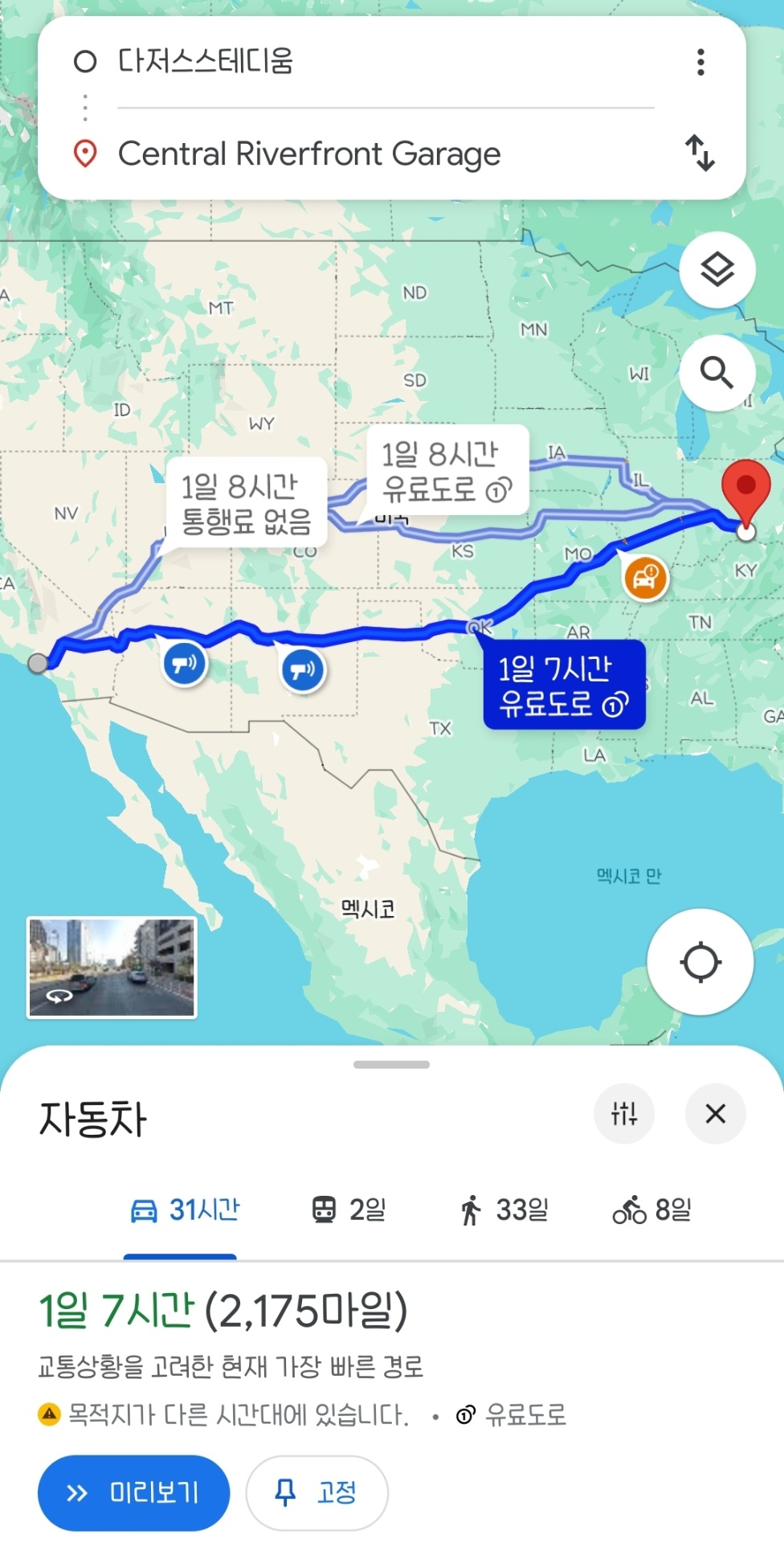Image resolution: width=784 pixels, height=1543 pixels.
Task: Edit the starting point 다저스스테디움
Action: coord(206,61)
